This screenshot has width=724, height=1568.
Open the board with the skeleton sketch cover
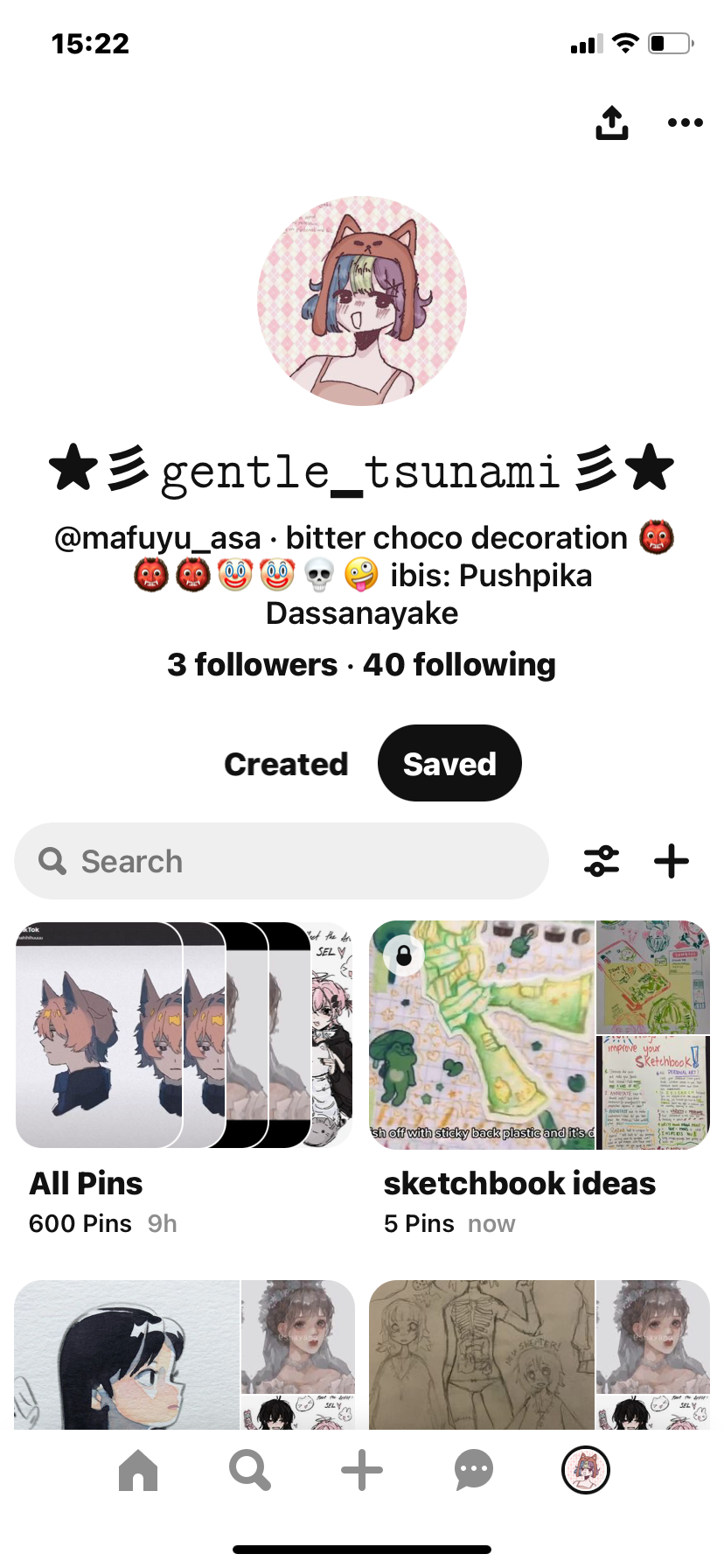[x=539, y=1354]
